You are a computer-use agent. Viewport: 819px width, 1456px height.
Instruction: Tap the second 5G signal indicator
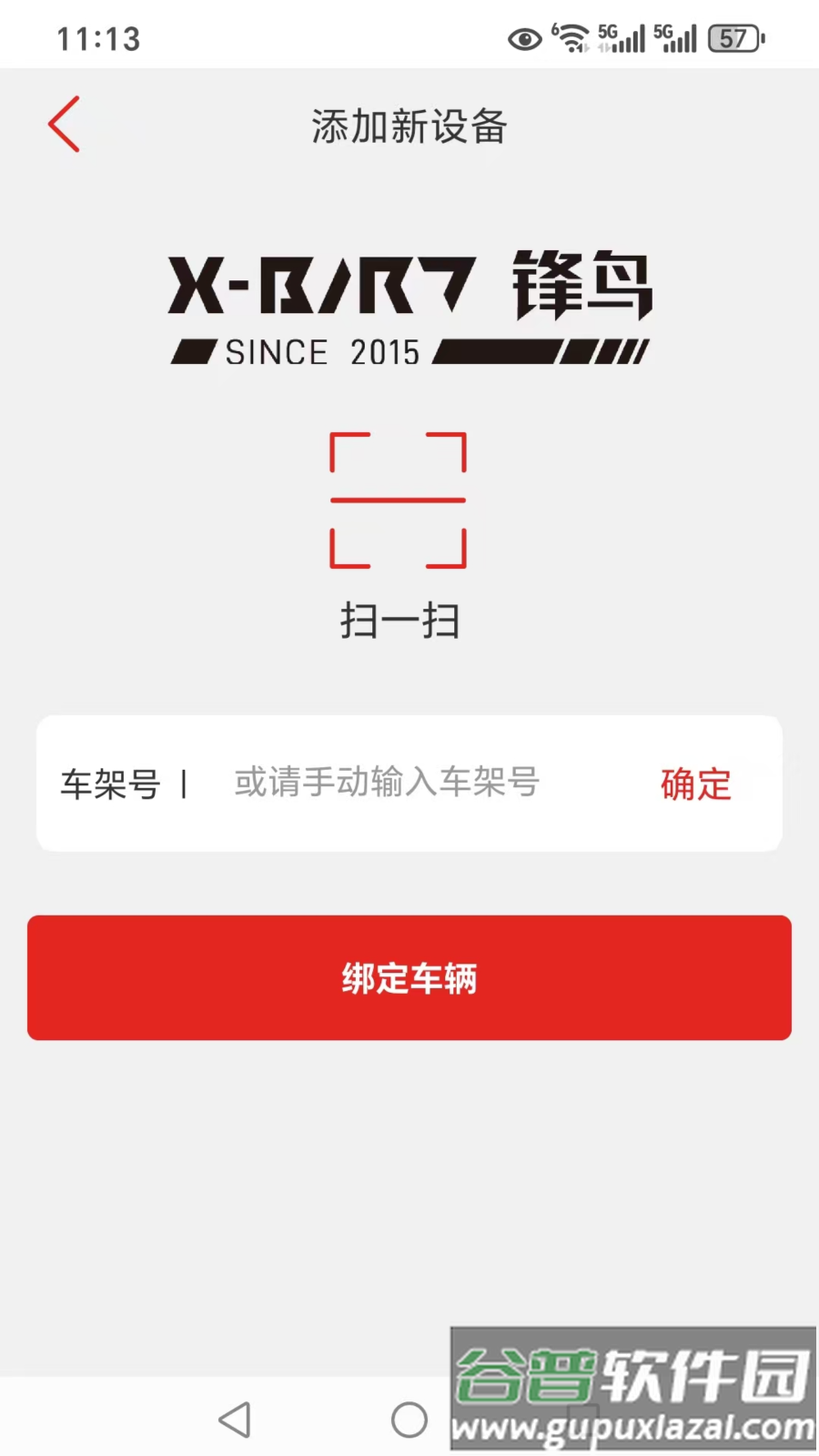[x=675, y=38]
